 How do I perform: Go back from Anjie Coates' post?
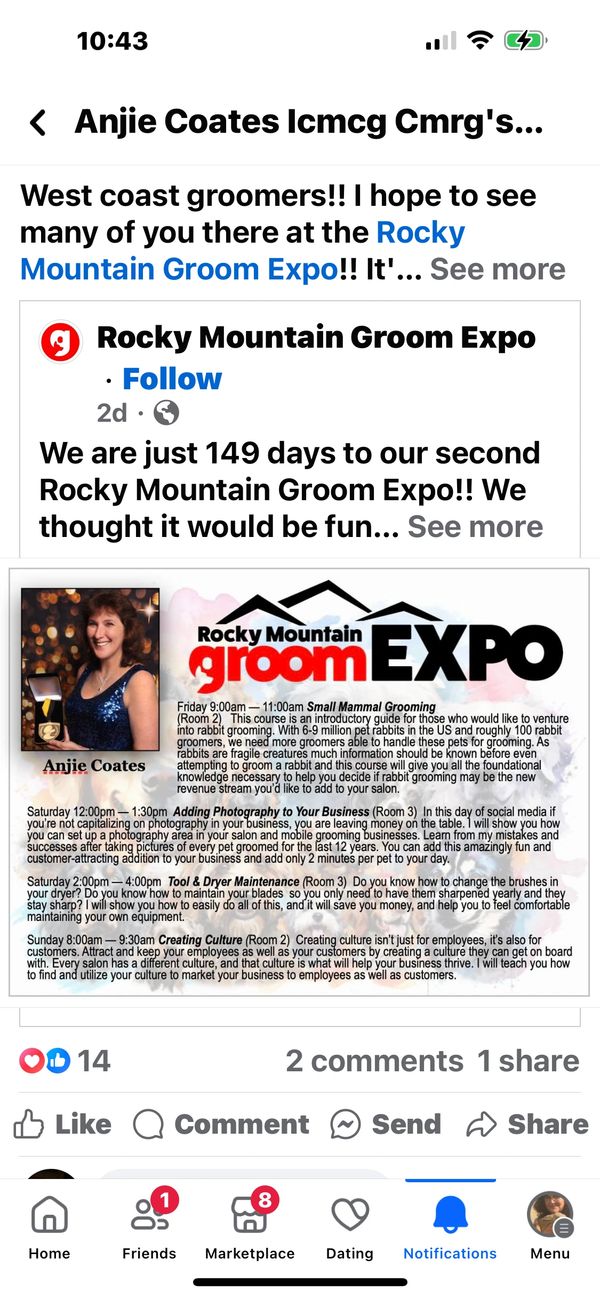pos(38,123)
